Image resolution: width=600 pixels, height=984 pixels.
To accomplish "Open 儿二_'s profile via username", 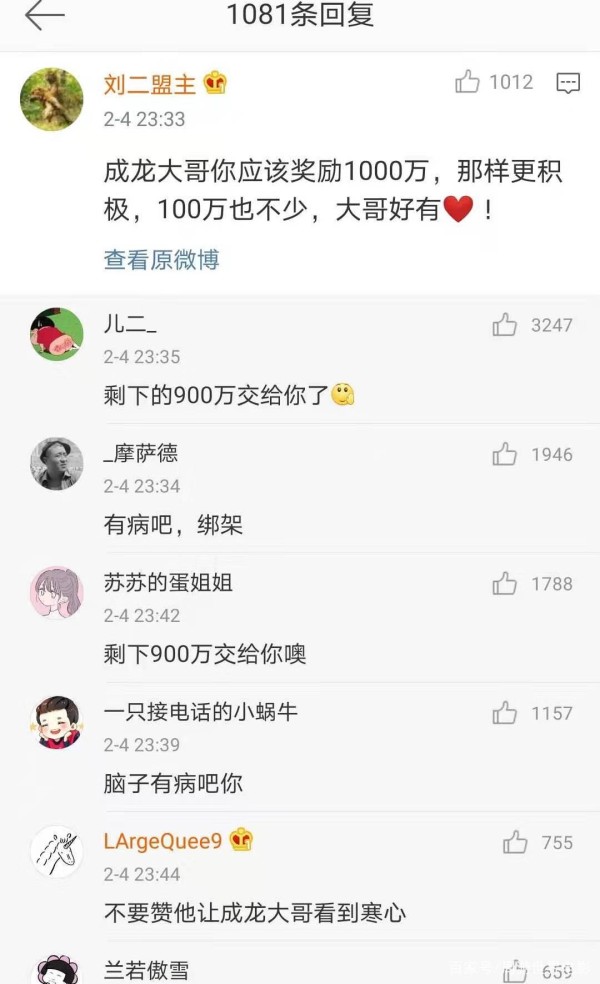I will click(x=130, y=324).
